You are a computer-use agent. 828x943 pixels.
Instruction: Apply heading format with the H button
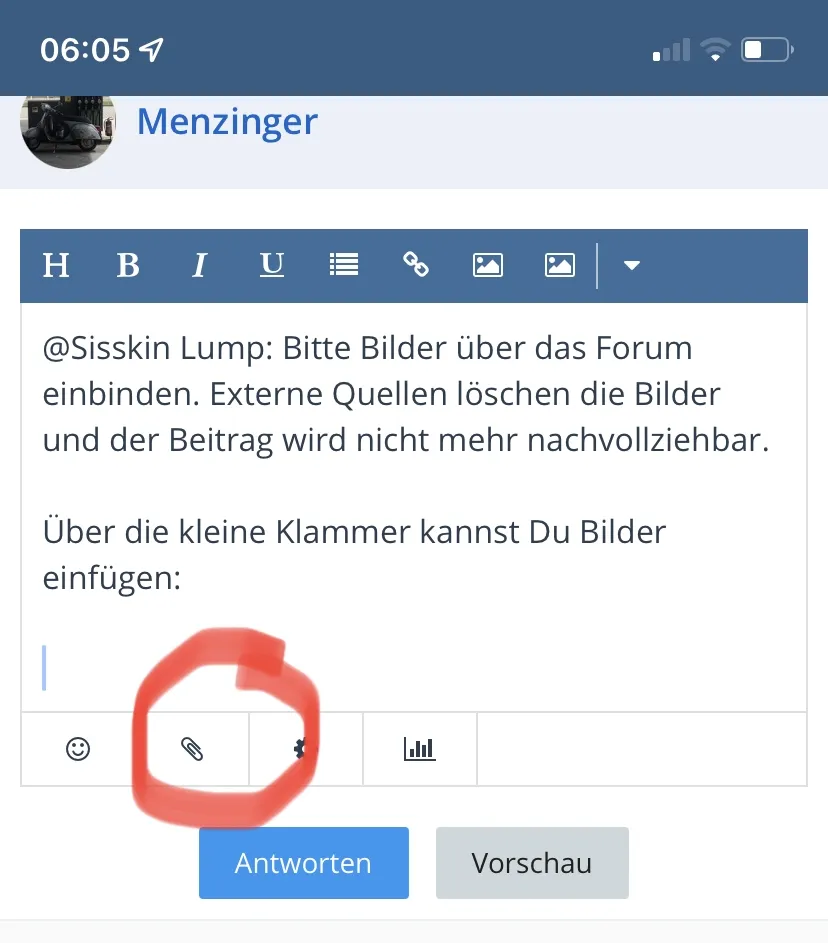tap(56, 265)
